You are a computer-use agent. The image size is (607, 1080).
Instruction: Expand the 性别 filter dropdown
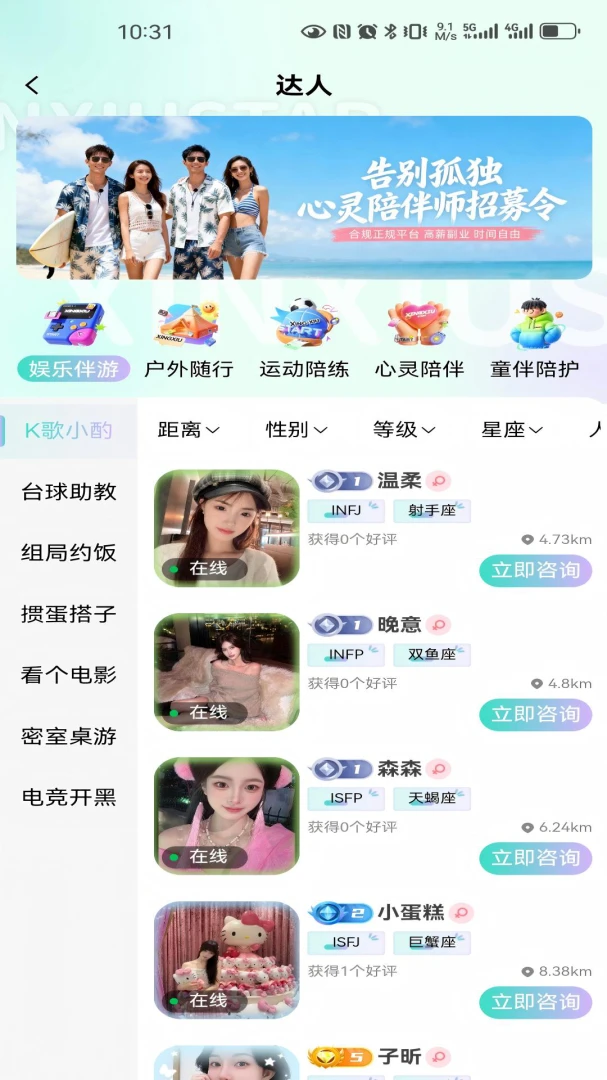click(x=296, y=430)
